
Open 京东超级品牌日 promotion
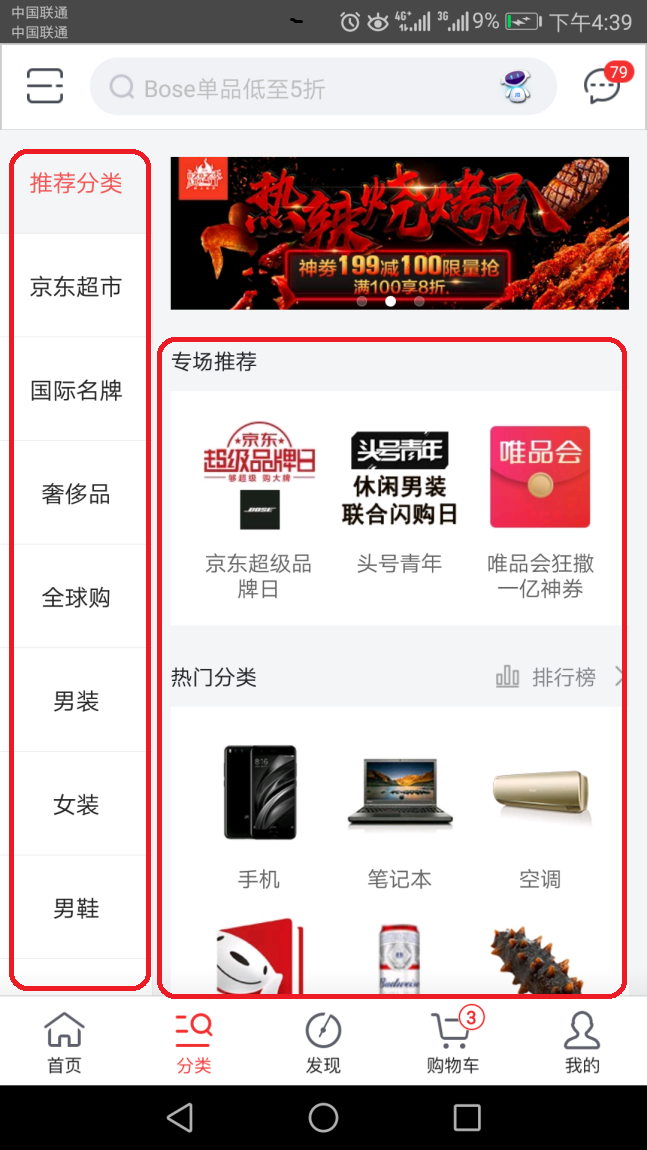259,510
